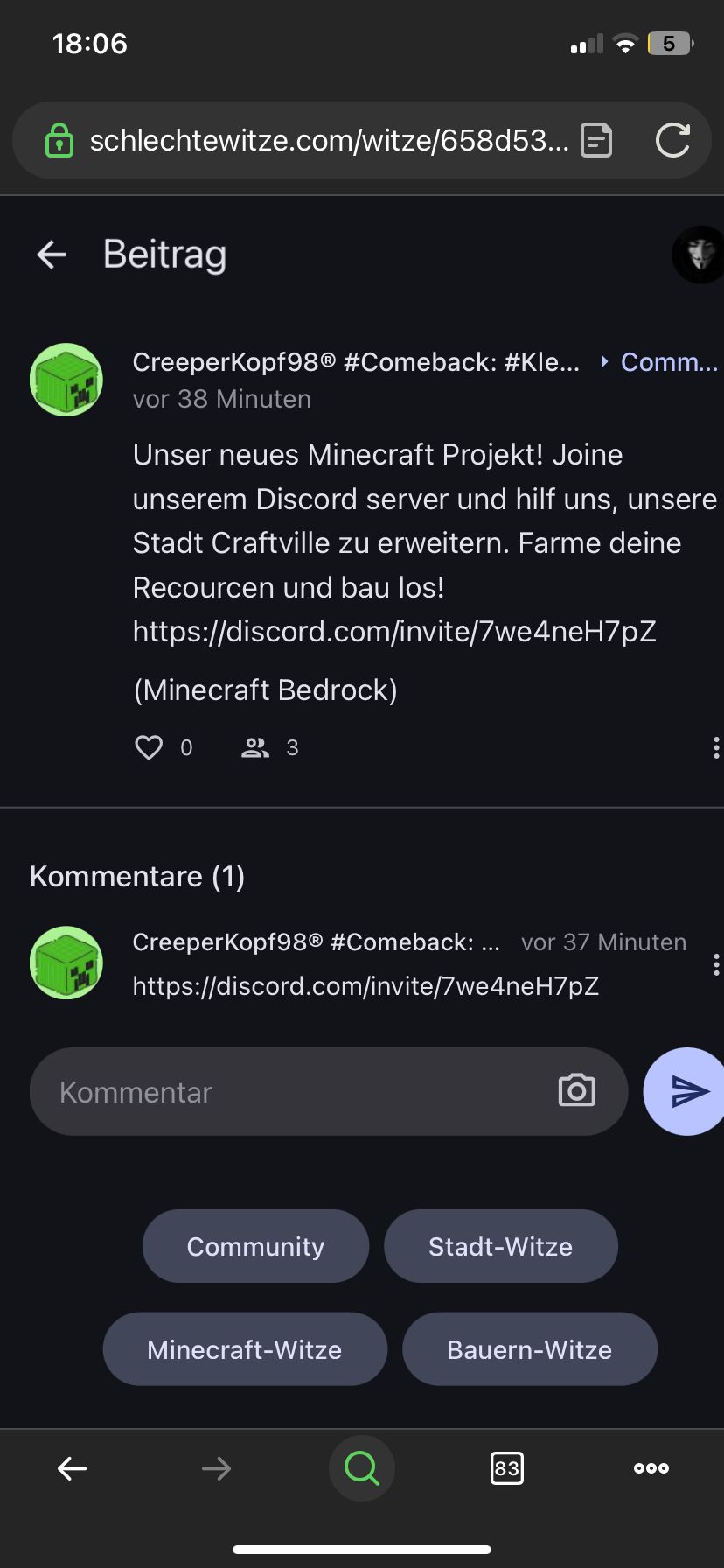Select the Stadt-Witze chip
Image resolution: width=724 pixels, height=1568 pixels.
pos(500,1246)
